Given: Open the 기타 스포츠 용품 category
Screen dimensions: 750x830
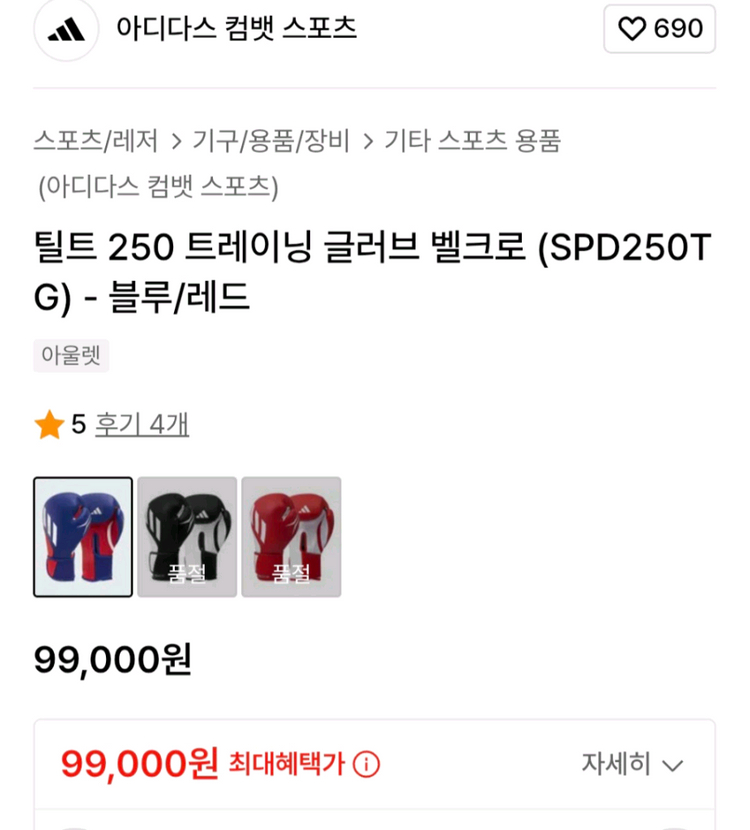Looking at the screenshot, I should pyautogui.click(x=470, y=141).
